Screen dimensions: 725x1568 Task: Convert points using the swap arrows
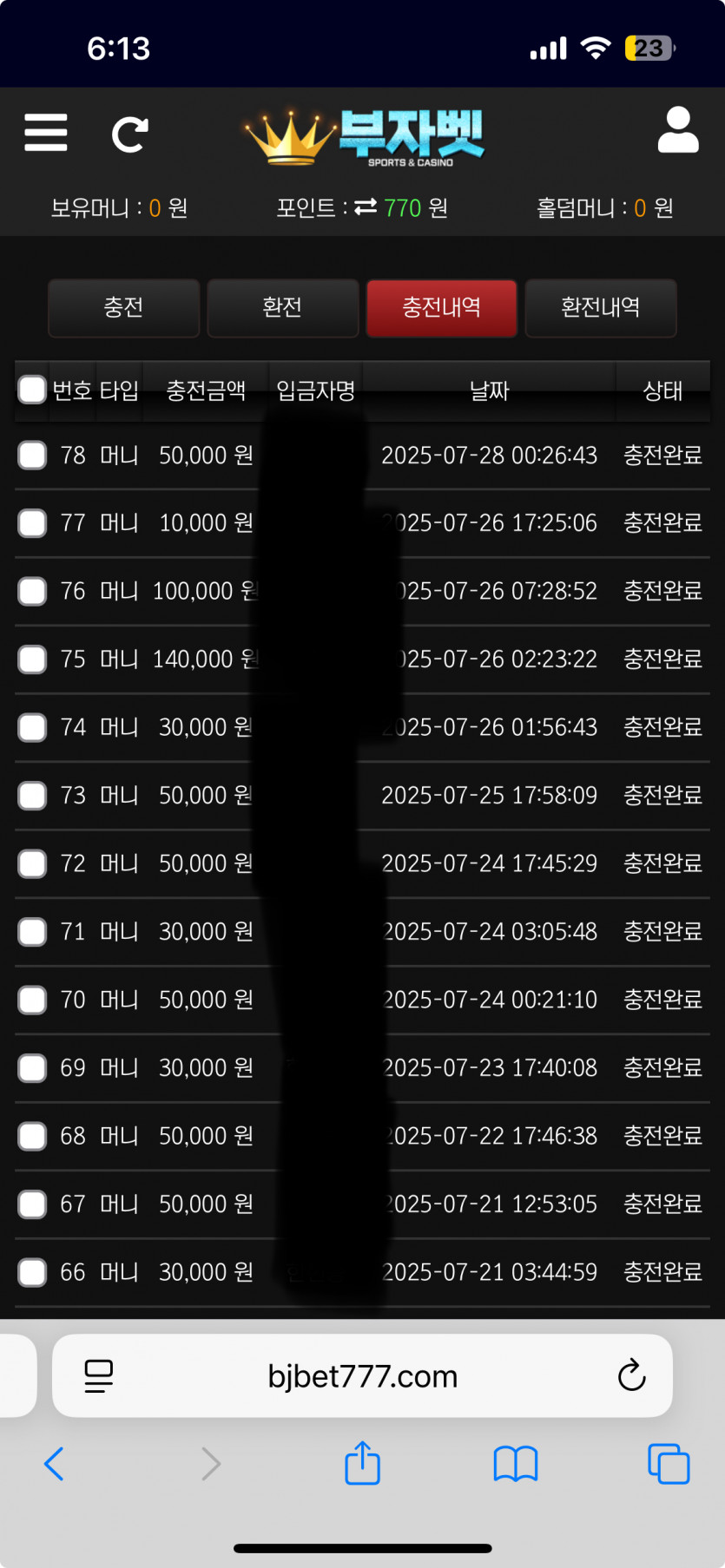click(366, 207)
